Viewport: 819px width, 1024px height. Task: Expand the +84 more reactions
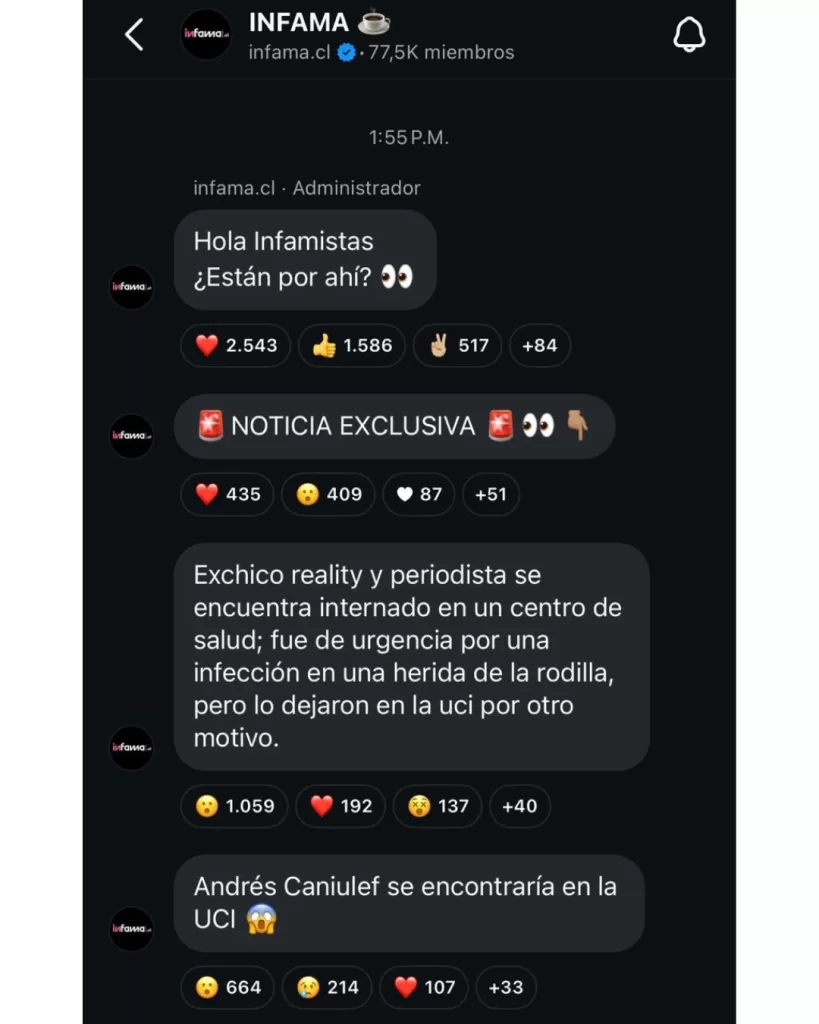(x=540, y=346)
